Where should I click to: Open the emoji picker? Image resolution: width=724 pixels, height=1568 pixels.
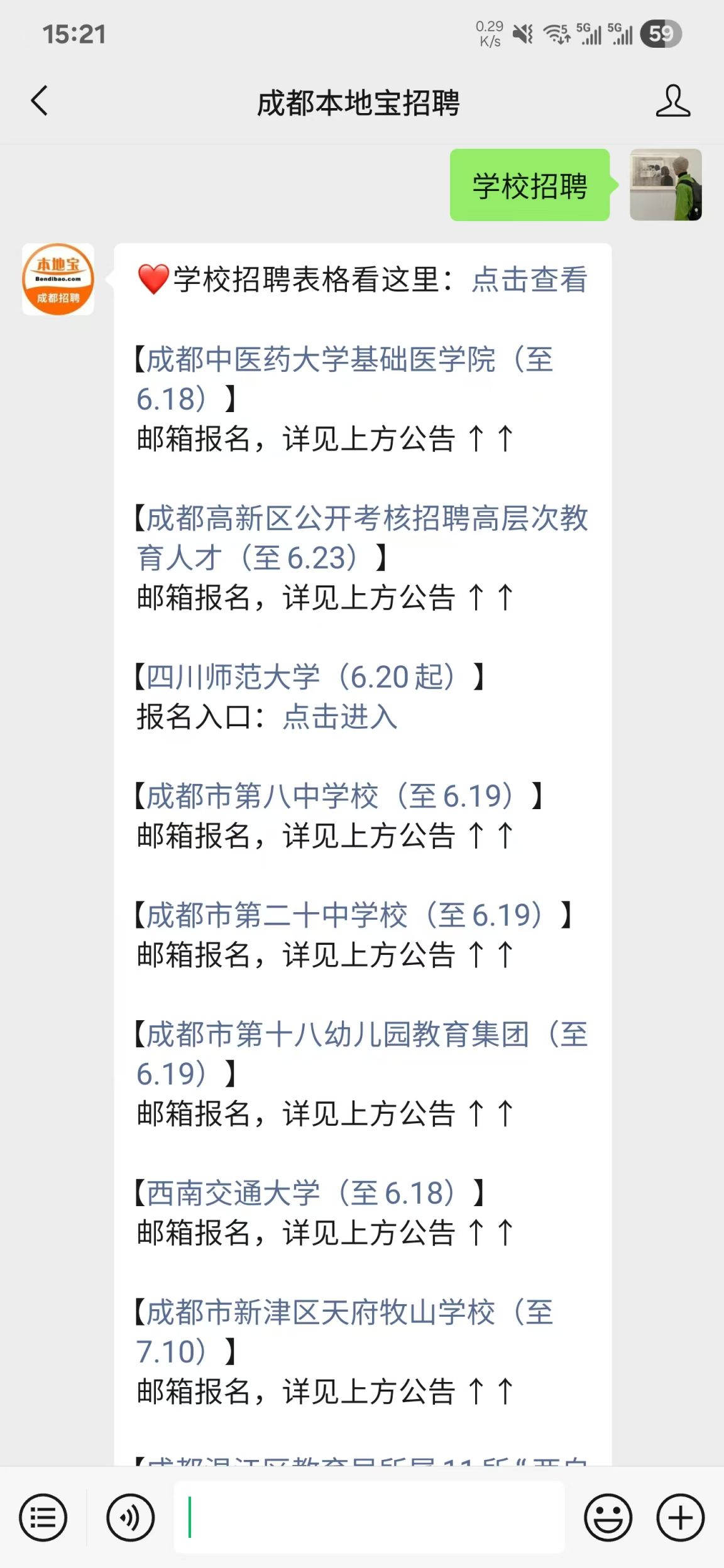[608, 1518]
